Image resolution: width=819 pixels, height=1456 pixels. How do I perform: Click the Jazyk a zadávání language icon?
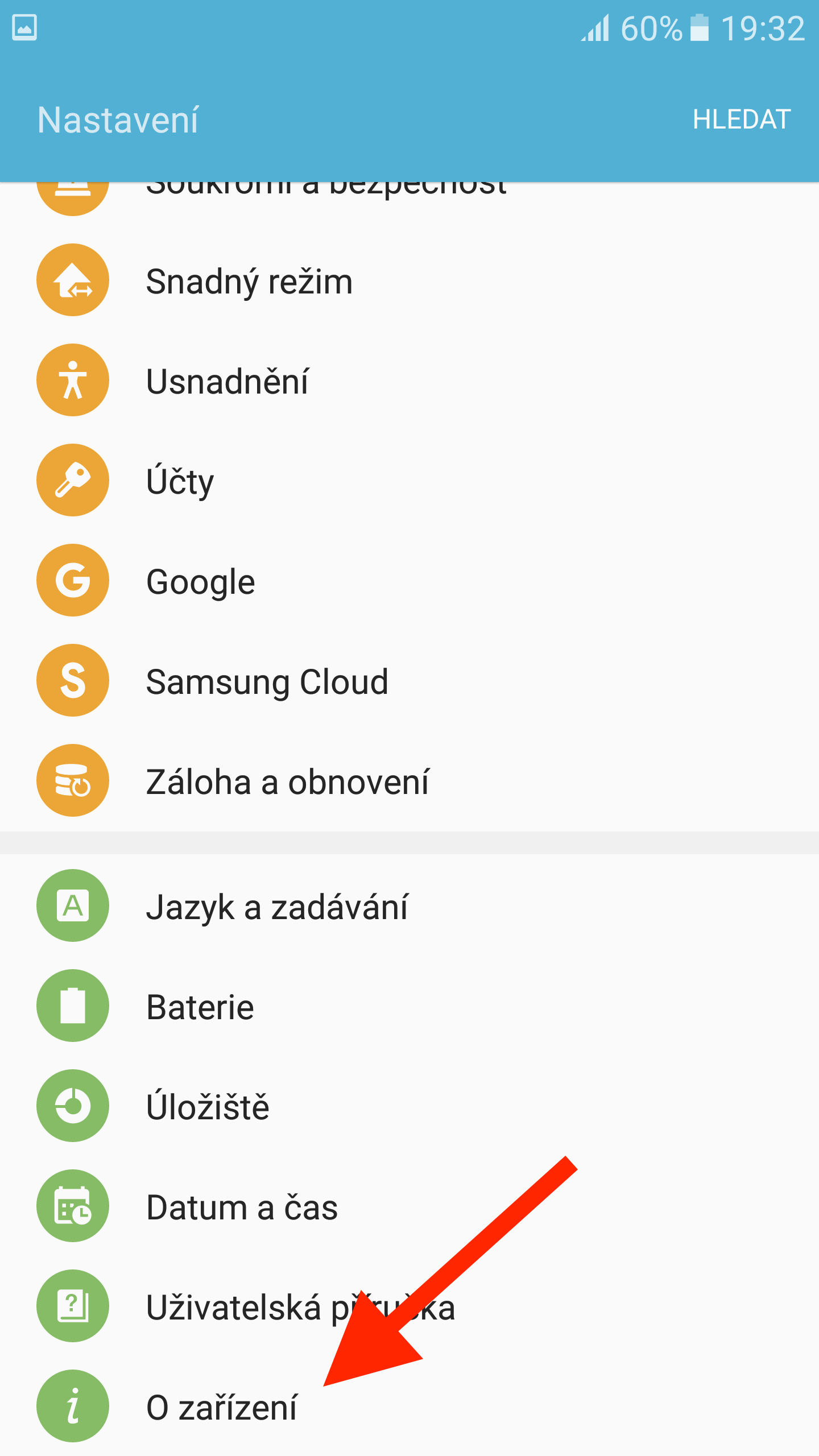coord(72,906)
